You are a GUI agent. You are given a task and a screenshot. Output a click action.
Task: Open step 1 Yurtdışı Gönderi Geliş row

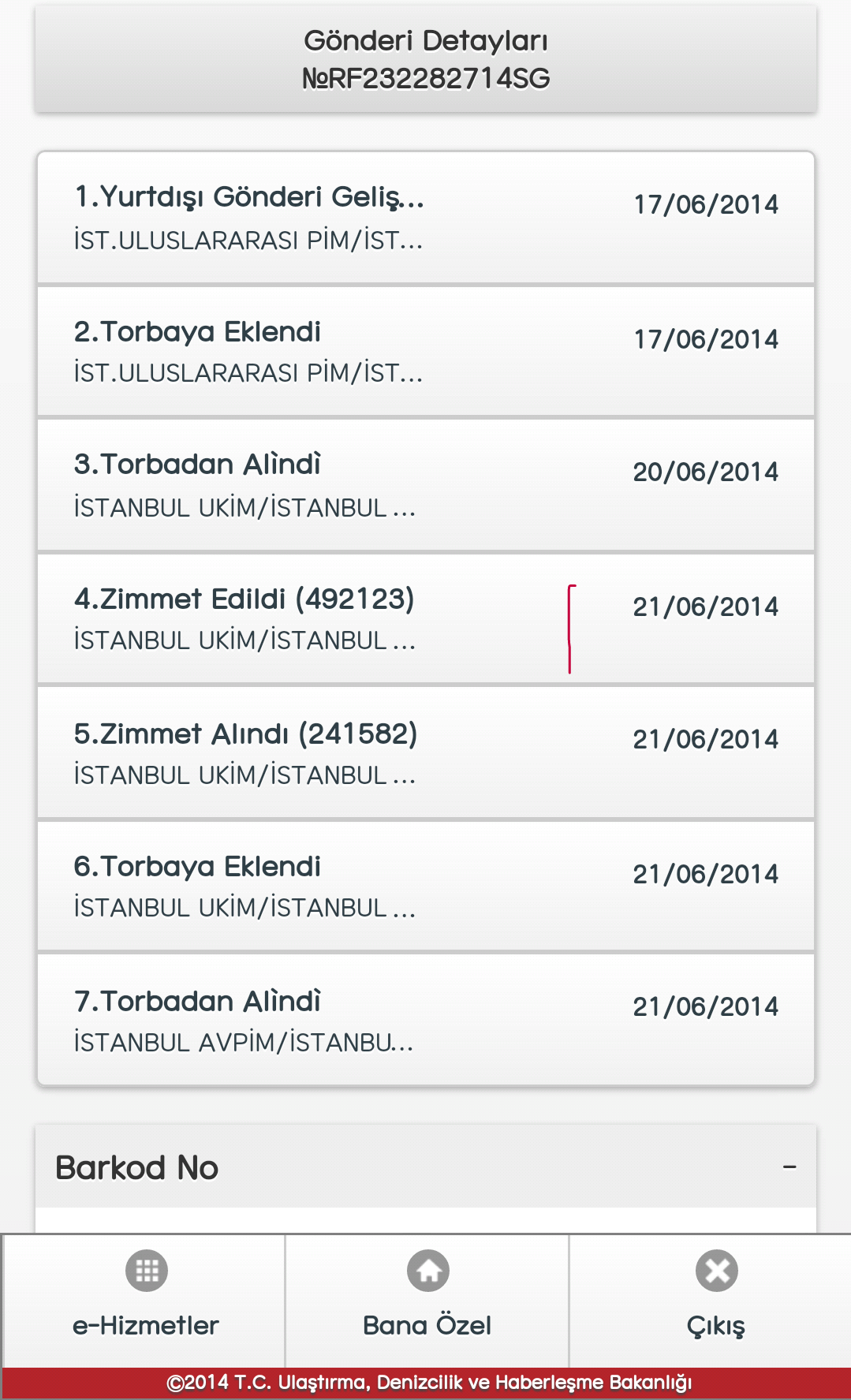[x=426, y=218]
